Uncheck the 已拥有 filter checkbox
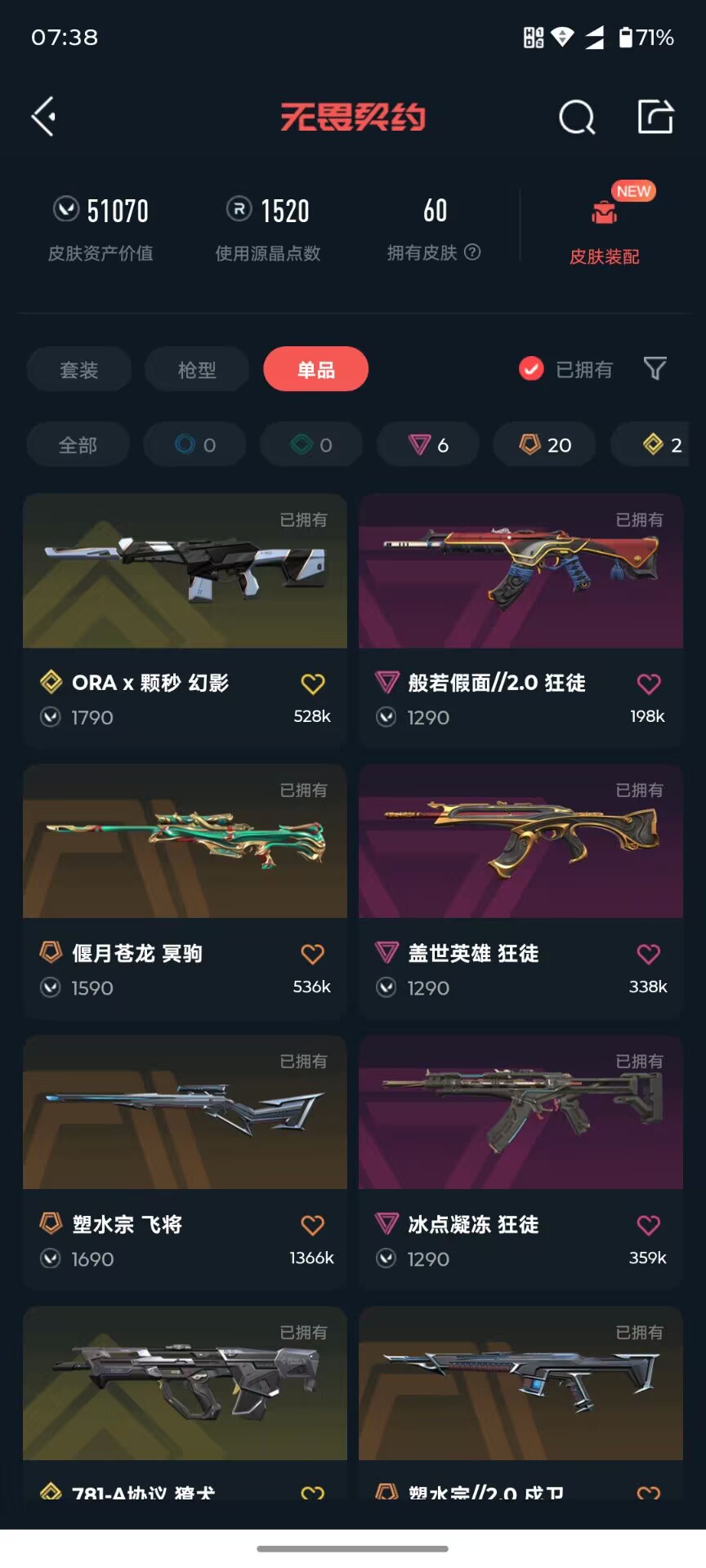 pyautogui.click(x=531, y=369)
